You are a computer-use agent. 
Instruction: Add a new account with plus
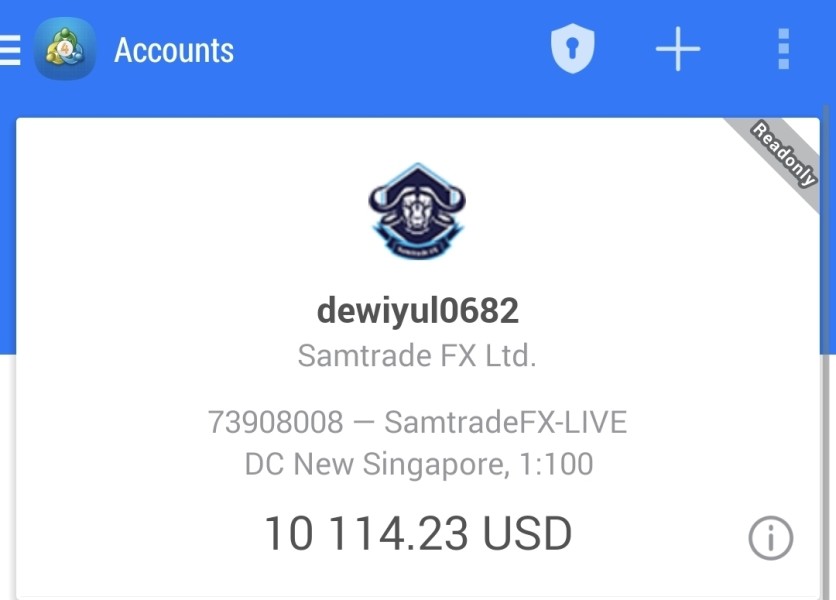678,49
